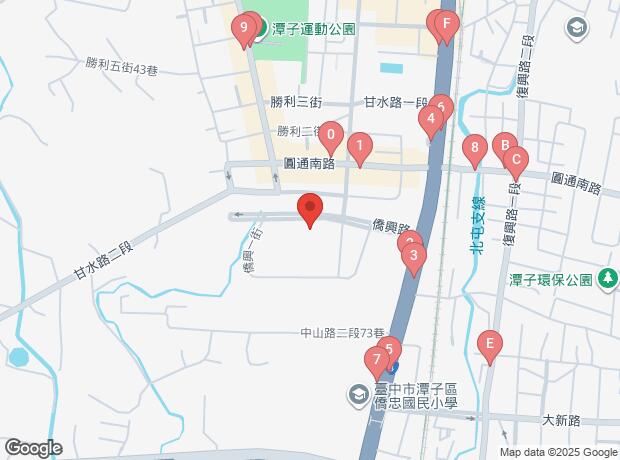Tap map marker E on 復興路

[489, 346]
